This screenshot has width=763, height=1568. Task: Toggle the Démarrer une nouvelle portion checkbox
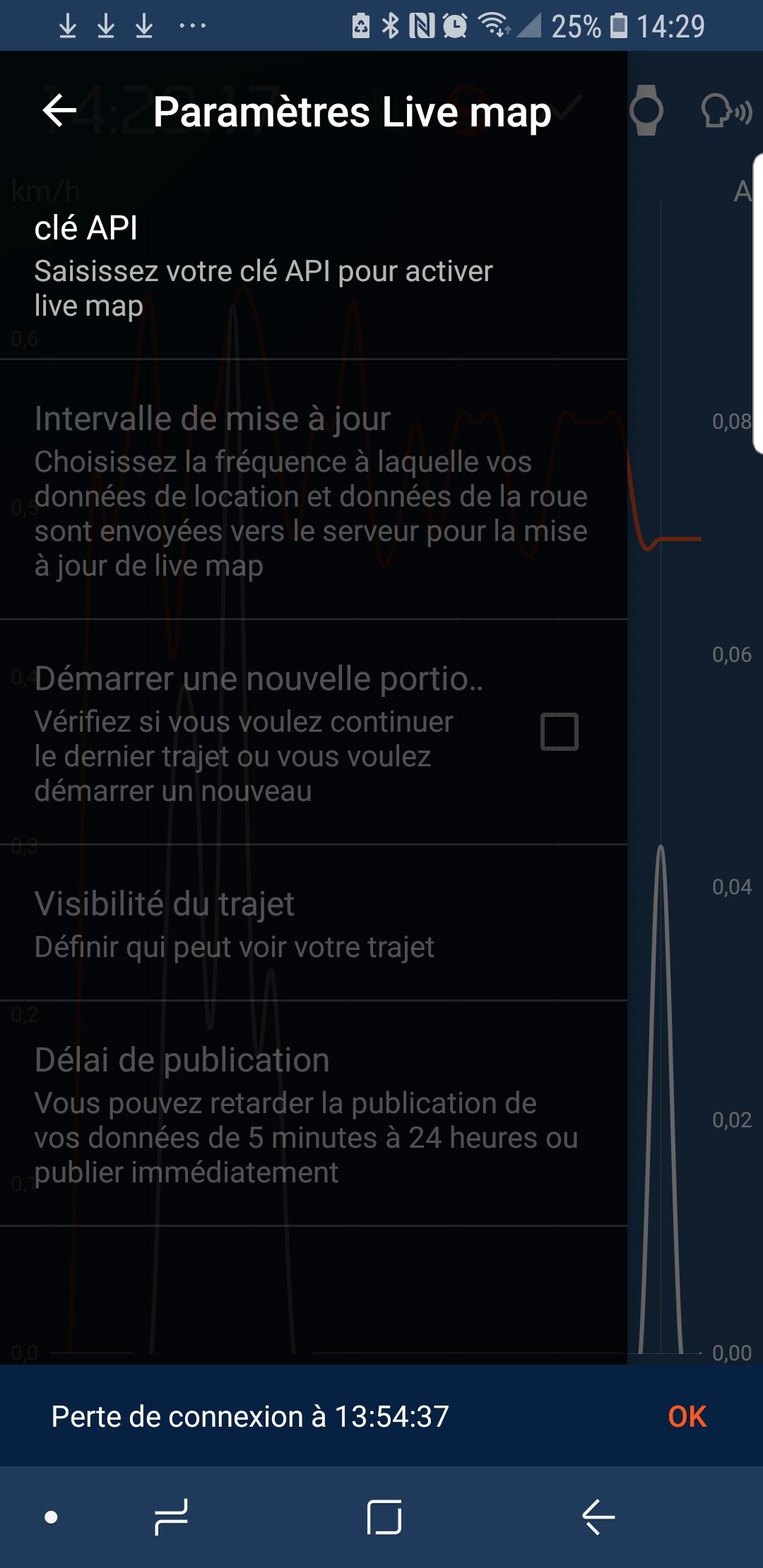[x=560, y=731]
